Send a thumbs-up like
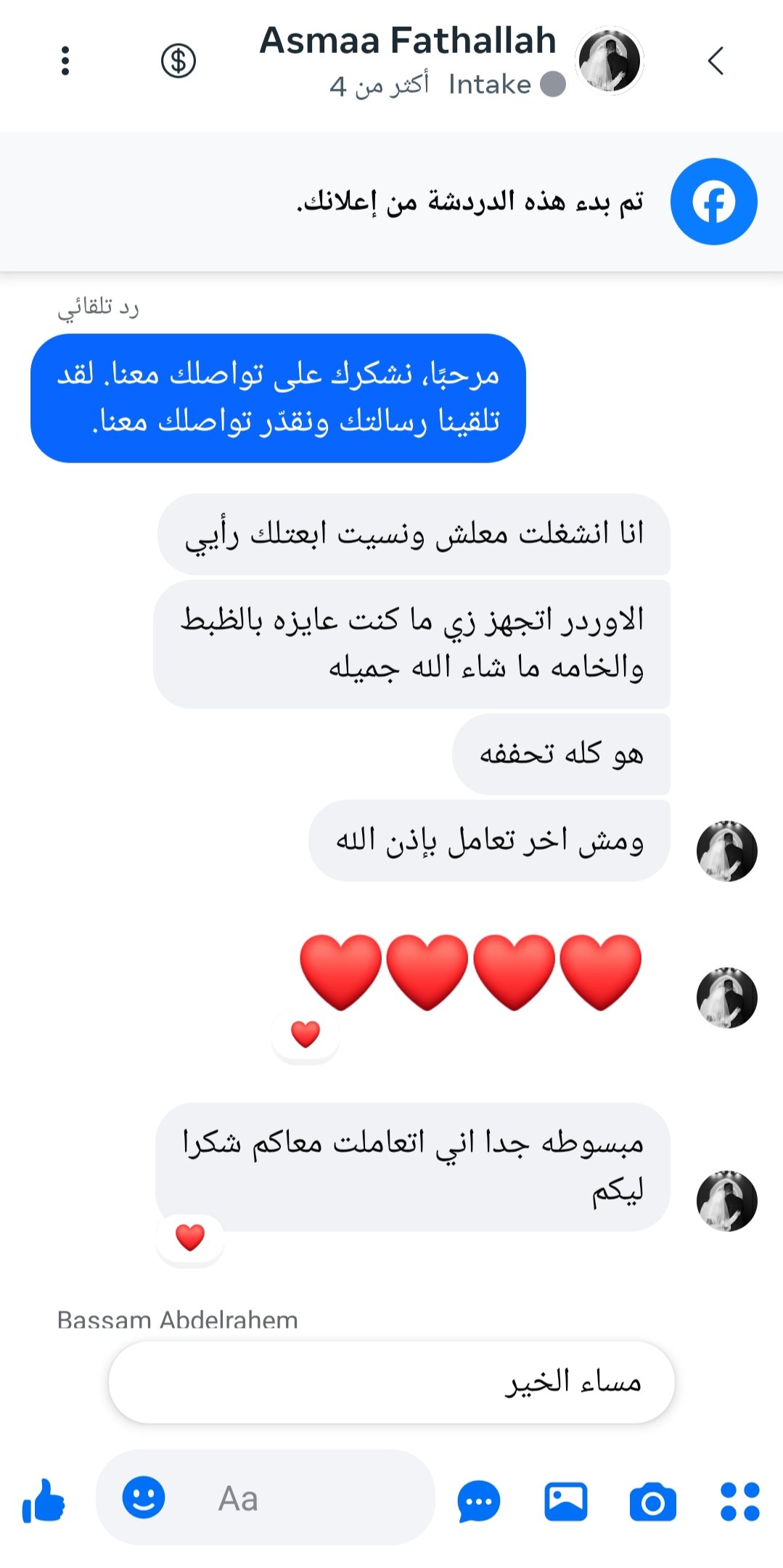The height and width of the screenshot is (1568, 783). (44, 1500)
